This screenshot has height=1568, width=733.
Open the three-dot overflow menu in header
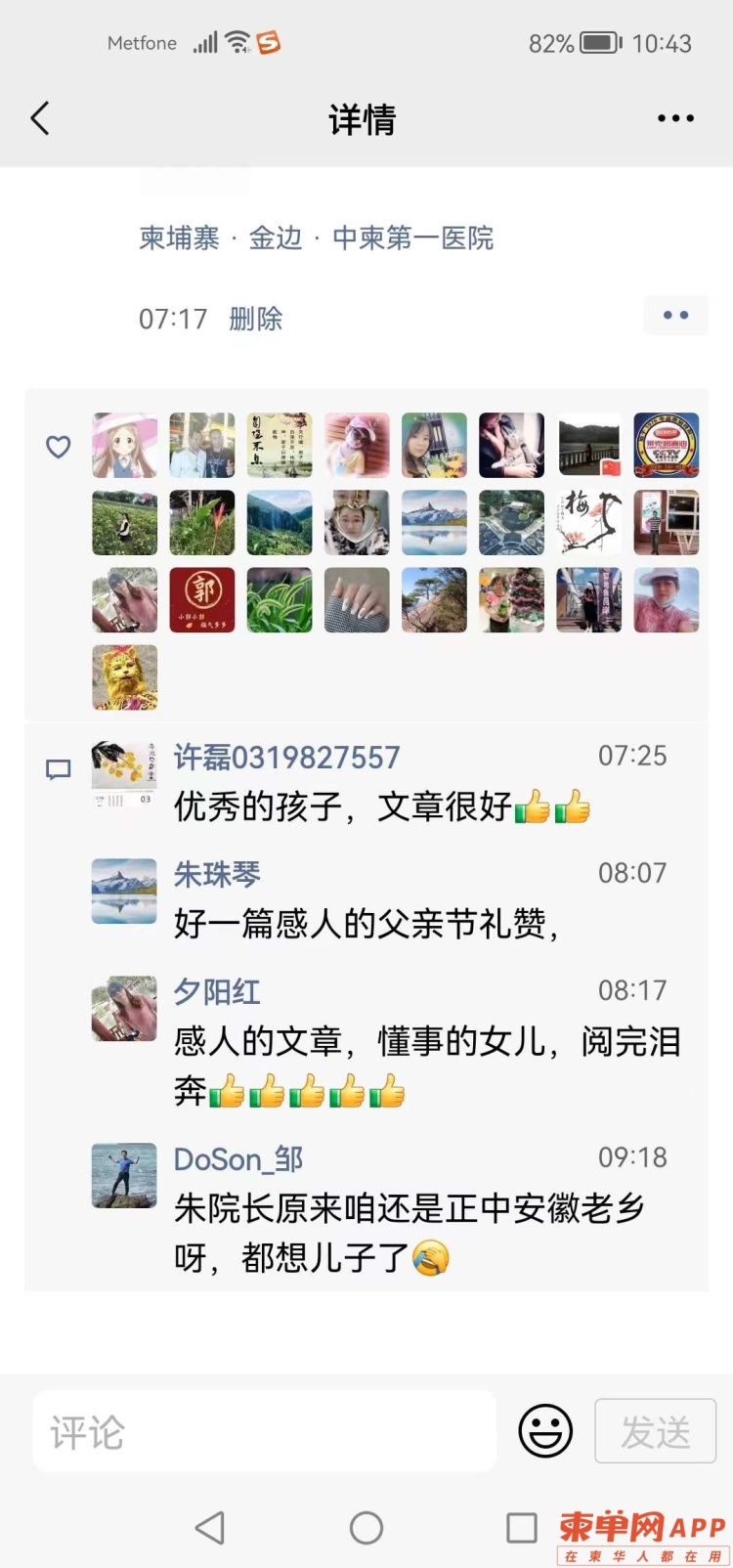coord(675,119)
